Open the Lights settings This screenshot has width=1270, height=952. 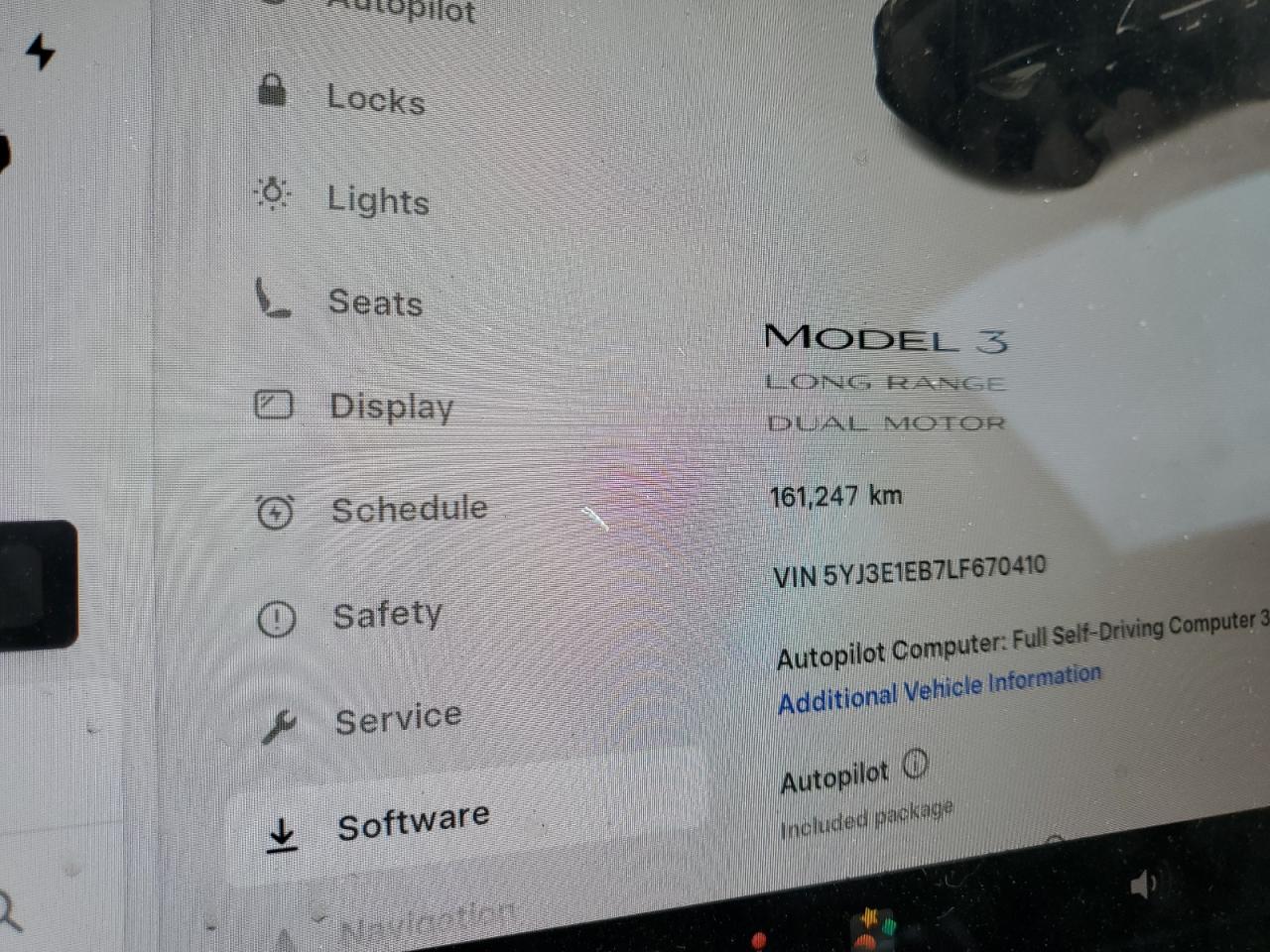click(377, 200)
